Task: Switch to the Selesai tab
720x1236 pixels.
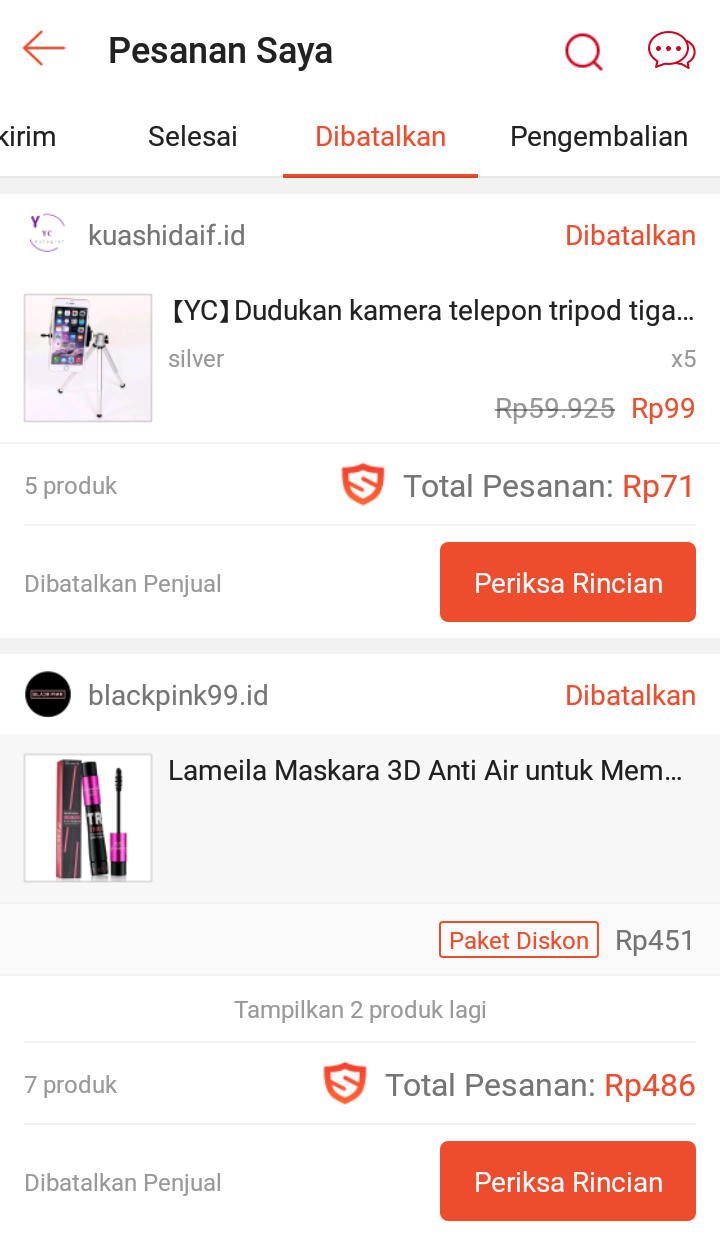Action: pos(193,137)
